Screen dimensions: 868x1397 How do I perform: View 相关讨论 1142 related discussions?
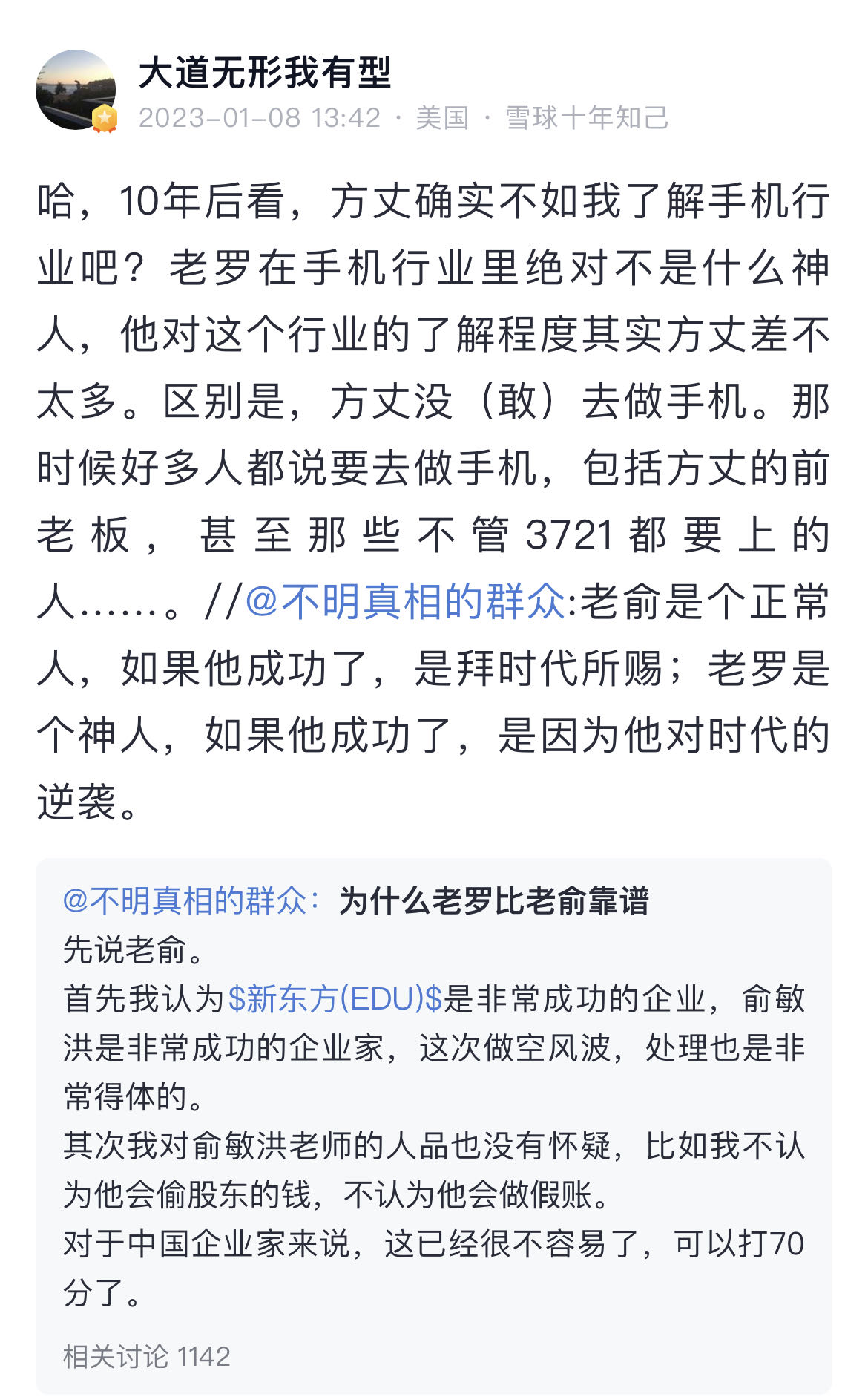(147, 1356)
